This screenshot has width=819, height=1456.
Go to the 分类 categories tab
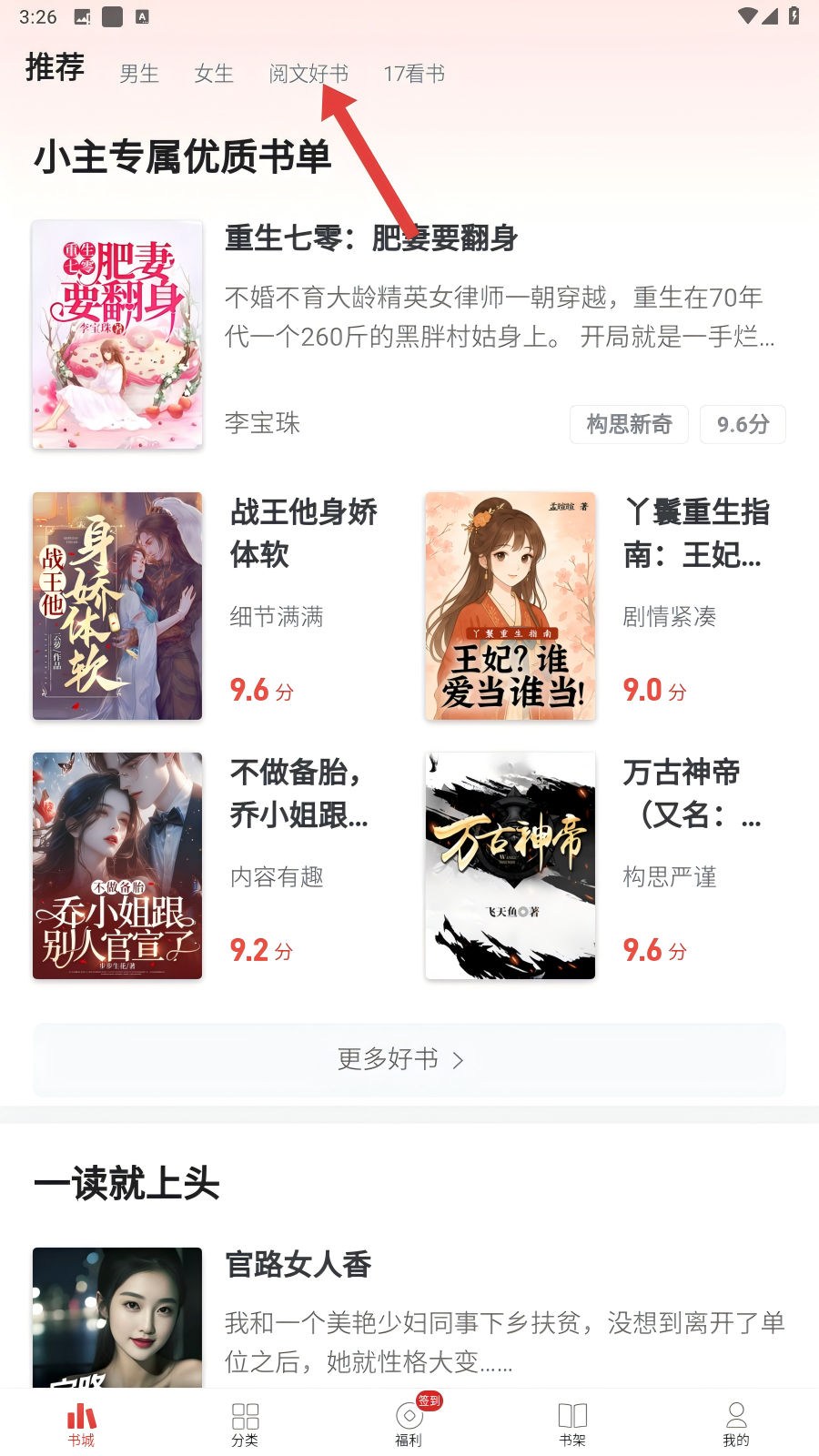[x=245, y=1424]
